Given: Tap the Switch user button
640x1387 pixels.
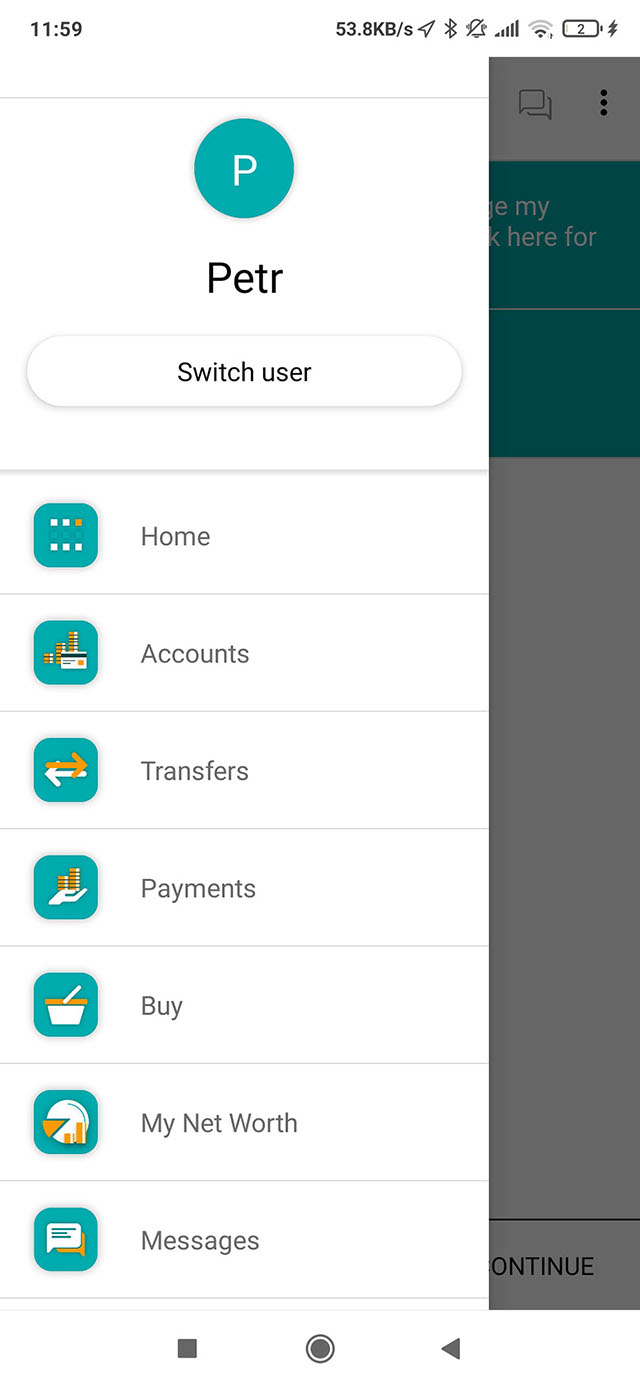Looking at the screenshot, I should point(244,372).
